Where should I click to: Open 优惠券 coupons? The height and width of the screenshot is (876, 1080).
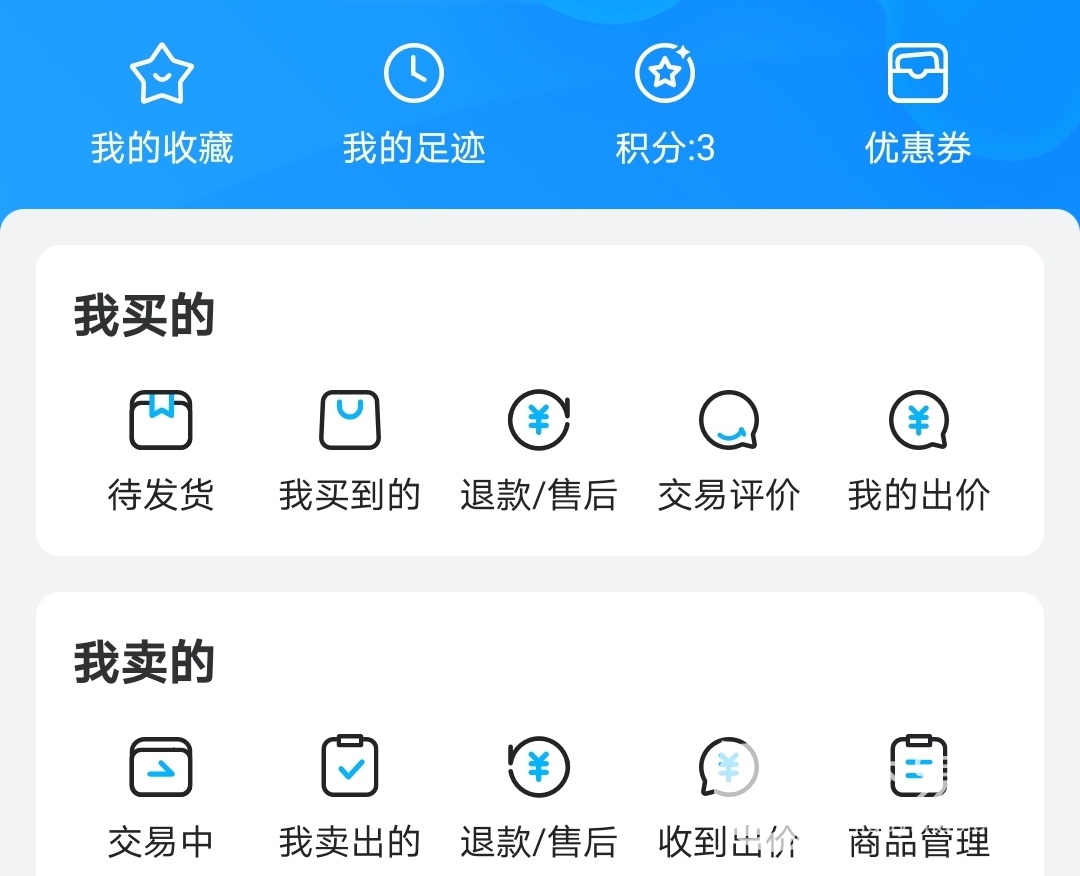point(918,105)
